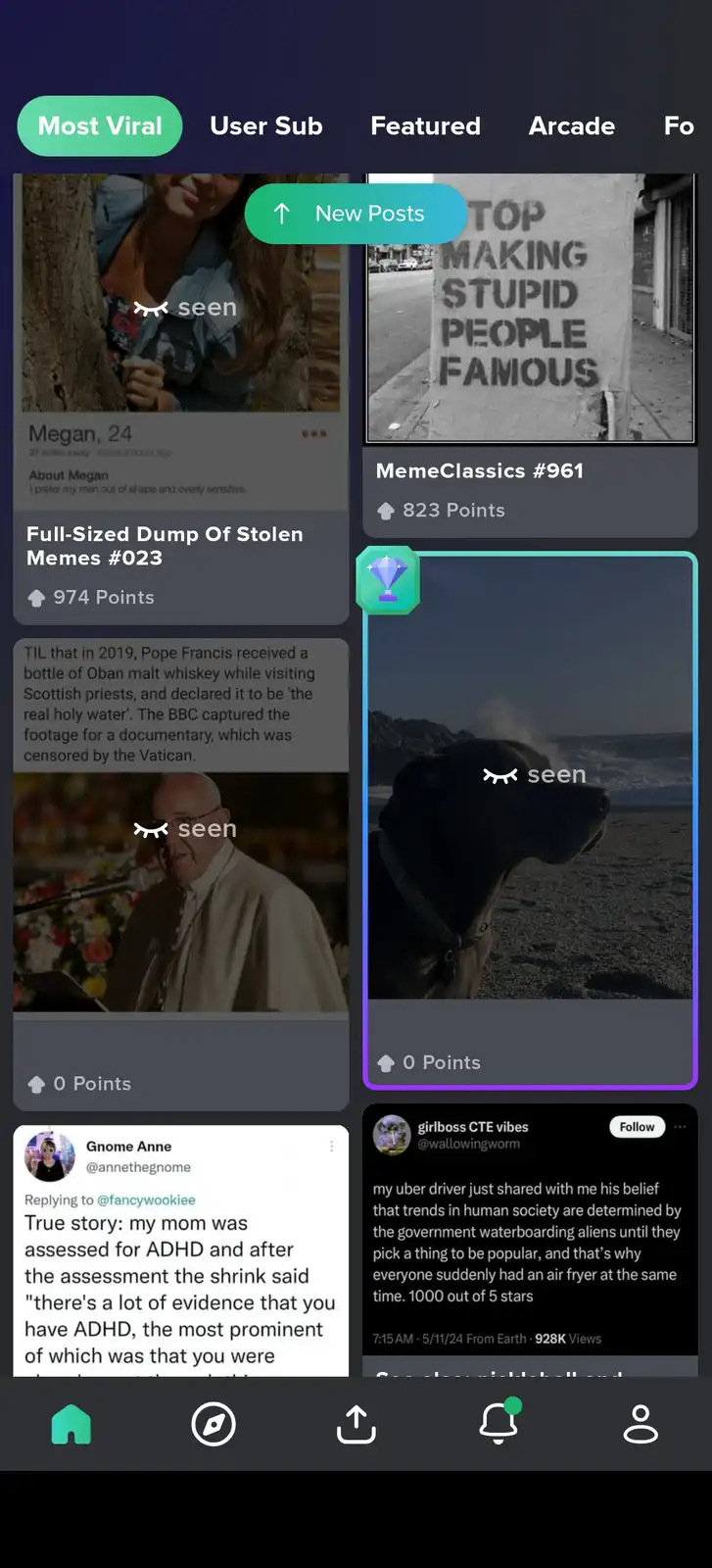Open the notifications bell
Viewport: 712px width, 1568px height.
(x=498, y=1424)
